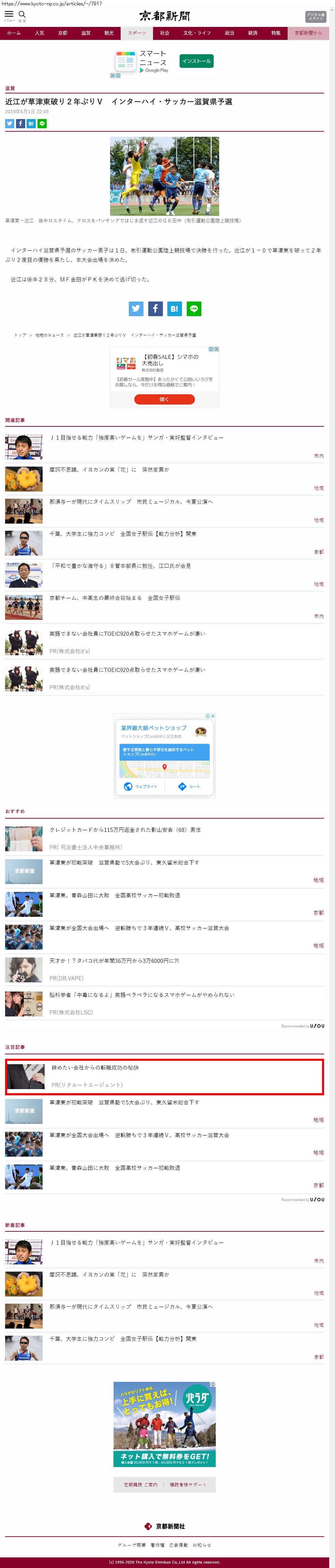Open the 著作権 footer link

point(157,1545)
